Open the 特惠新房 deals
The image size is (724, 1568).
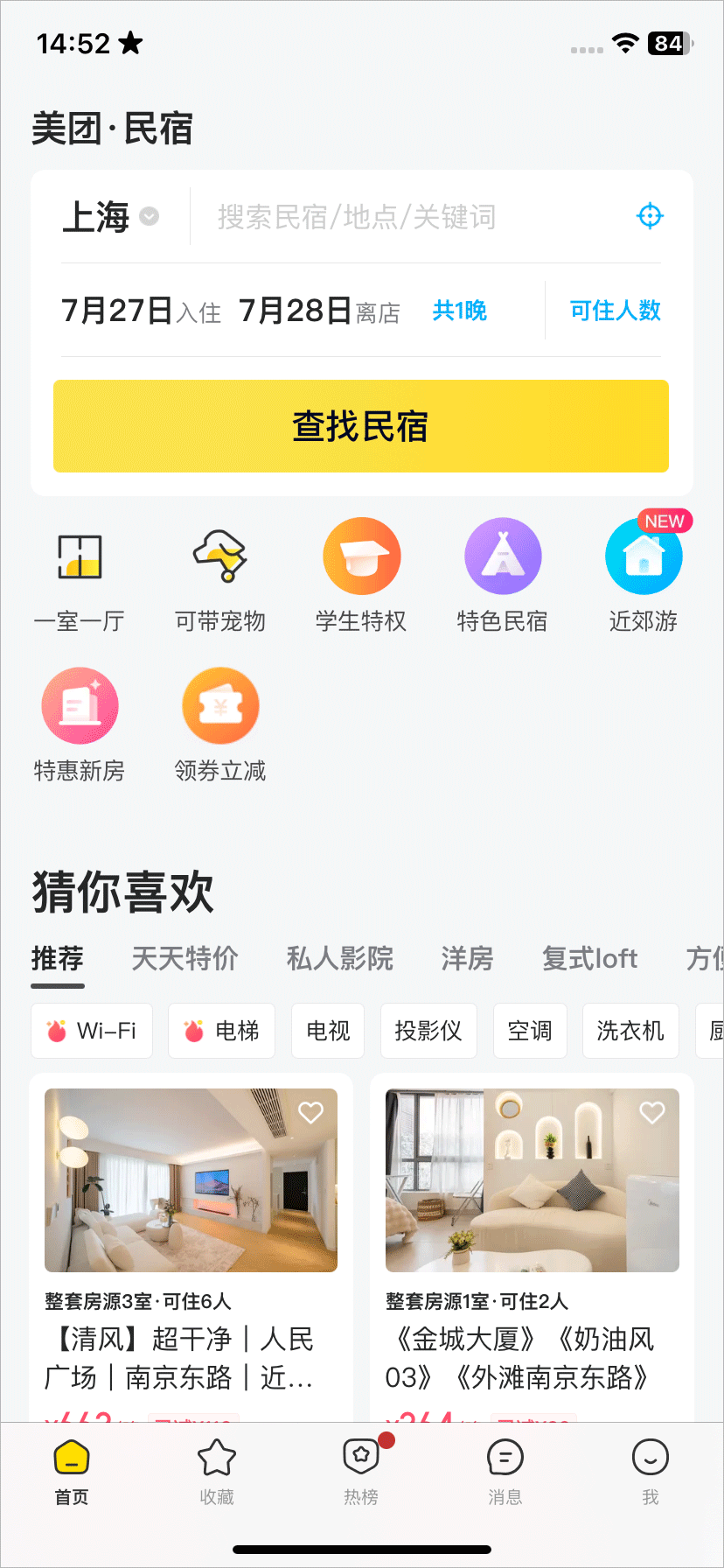pyautogui.click(x=80, y=724)
